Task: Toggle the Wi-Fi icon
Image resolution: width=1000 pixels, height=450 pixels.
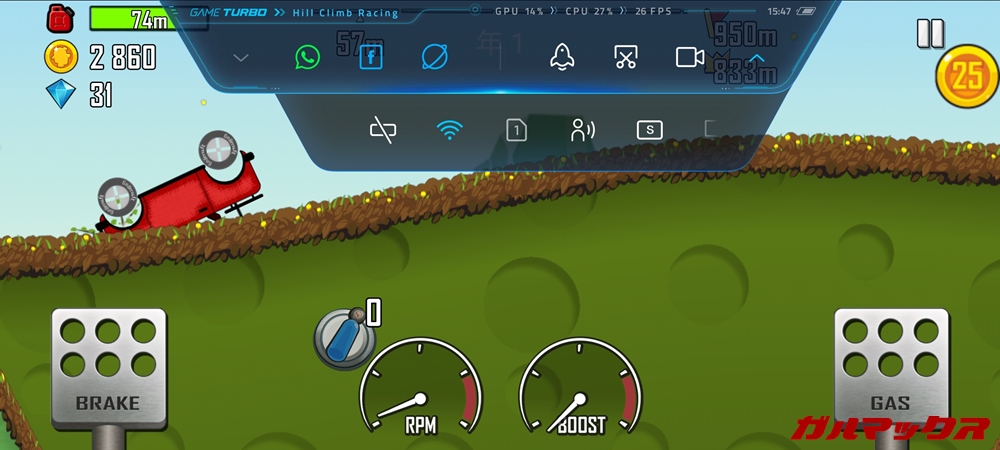Action: pyautogui.click(x=450, y=129)
